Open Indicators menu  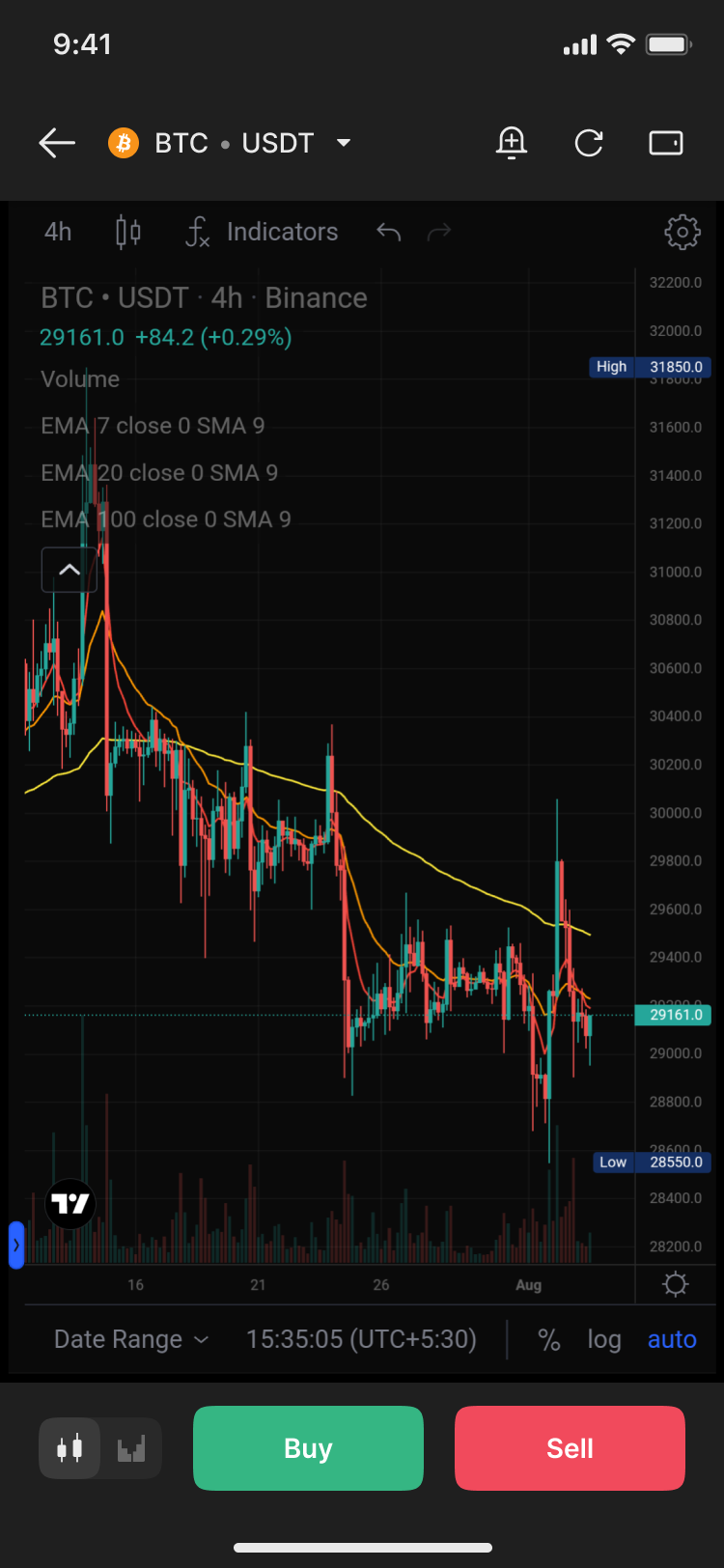coord(262,232)
